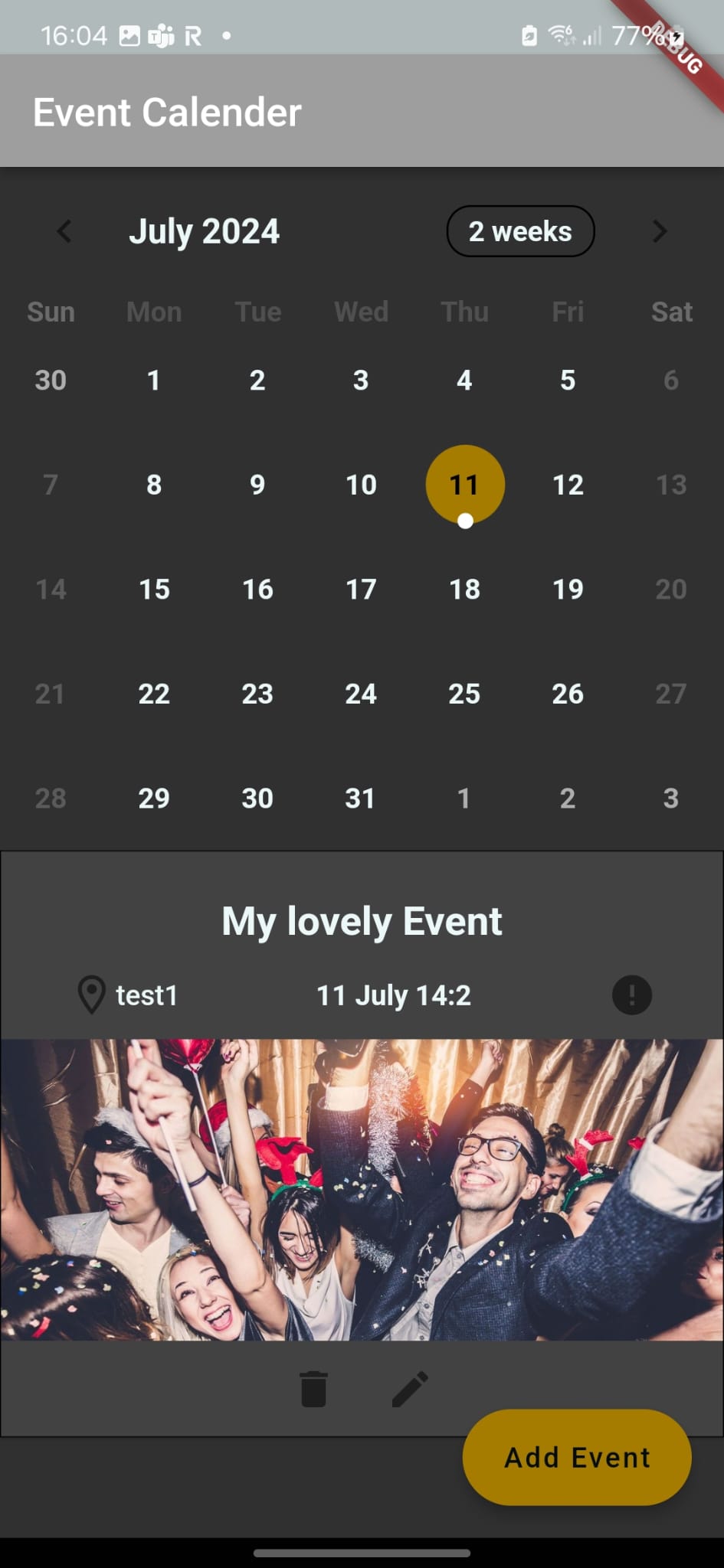724x1568 pixels.
Task: Pick July 8 in the calendar
Action: (154, 485)
